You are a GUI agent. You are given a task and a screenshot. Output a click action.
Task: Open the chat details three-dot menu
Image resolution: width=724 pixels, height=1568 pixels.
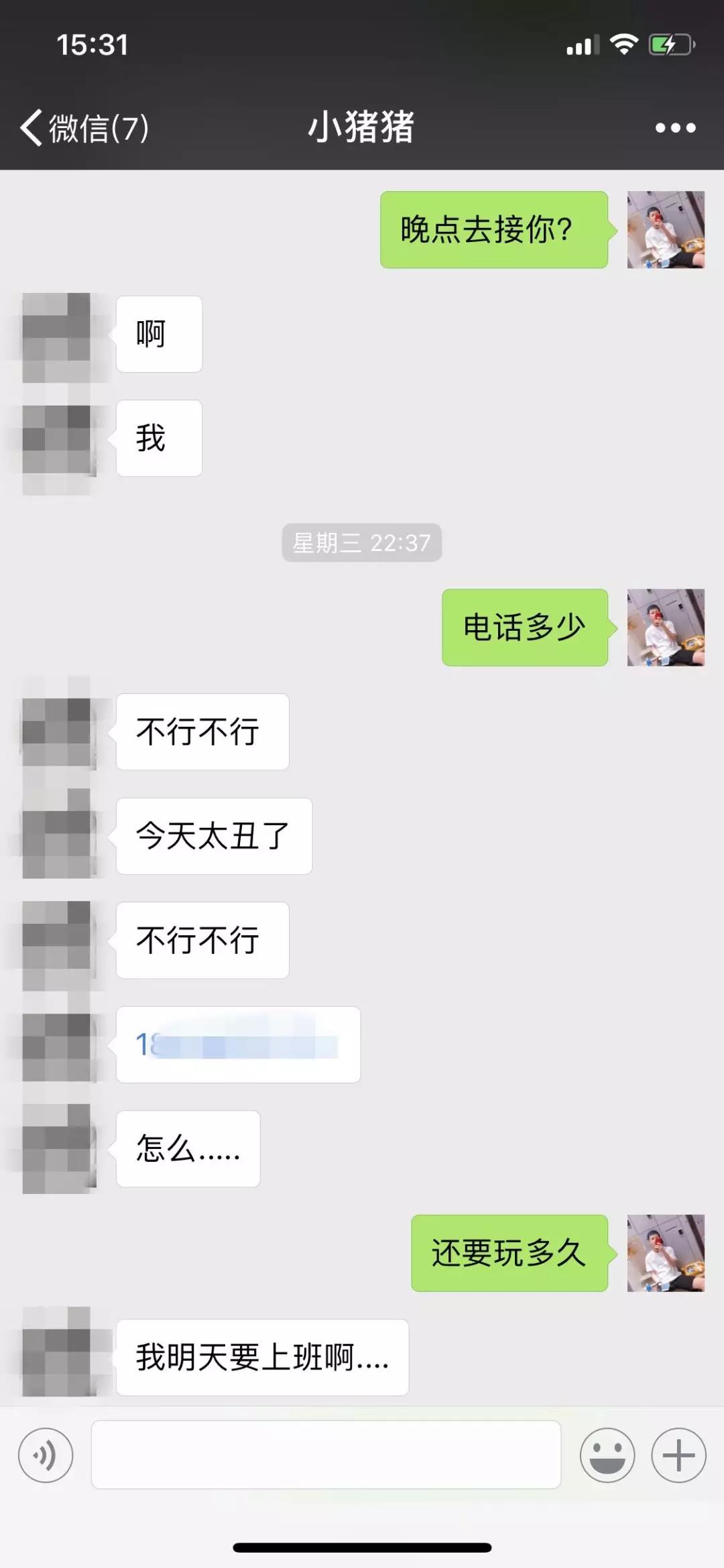(x=675, y=127)
